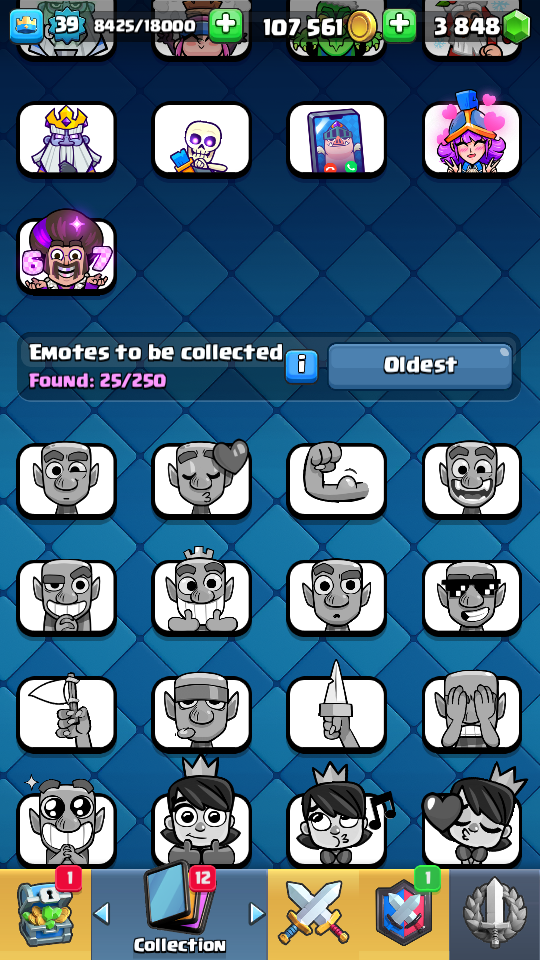Viewport: 540px width, 960px height.
Task: Add more gold with the plus button
Action: (x=399, y=26)
